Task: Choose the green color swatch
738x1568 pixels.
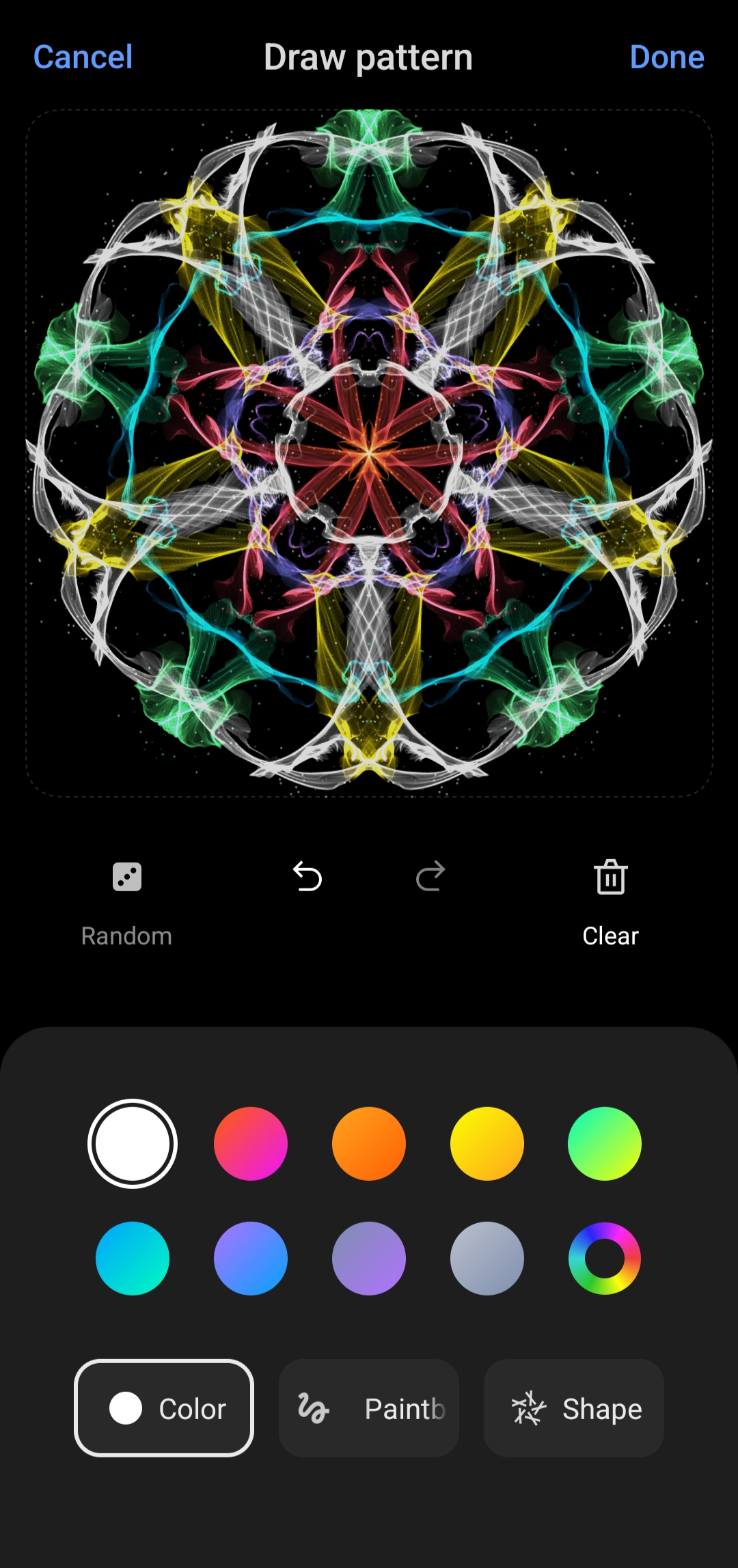Action: [x=605, y=1144]
